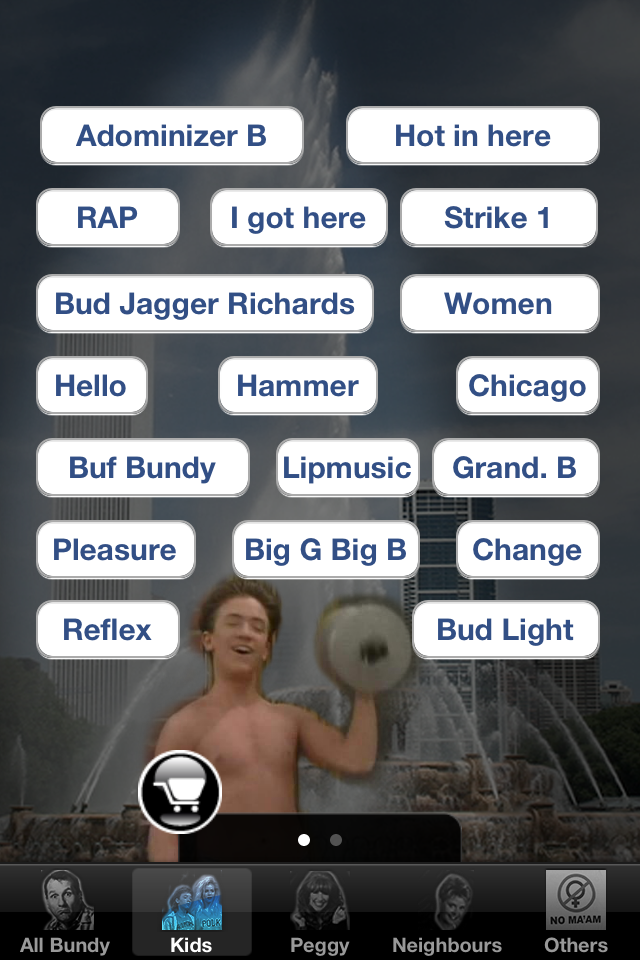The height and width of the screenshot is (960, 640).
Task: Select the Kids tab
Action: click(191, 914)
